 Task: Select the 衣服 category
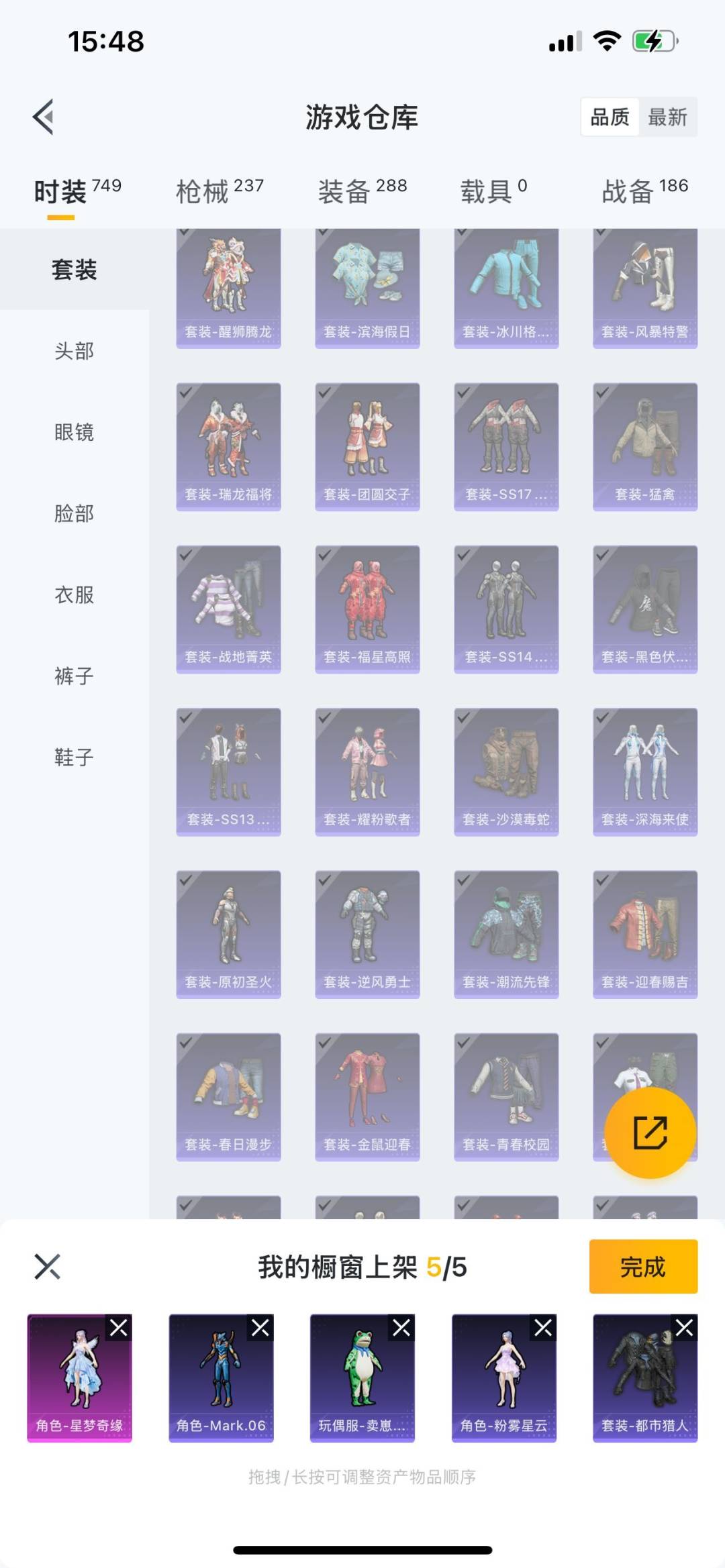[x=74, y=594]
